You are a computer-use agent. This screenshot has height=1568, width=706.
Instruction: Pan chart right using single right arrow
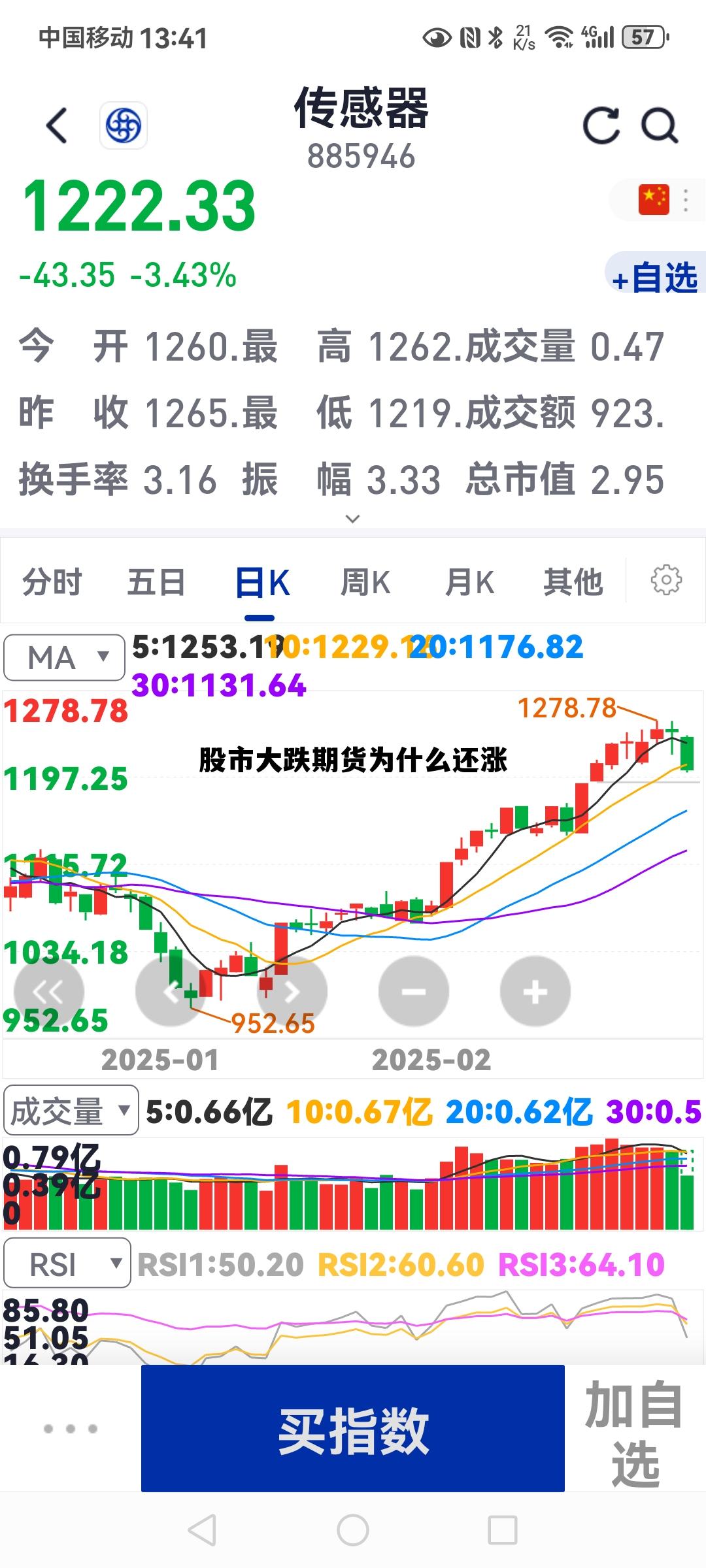click(292, 991)
